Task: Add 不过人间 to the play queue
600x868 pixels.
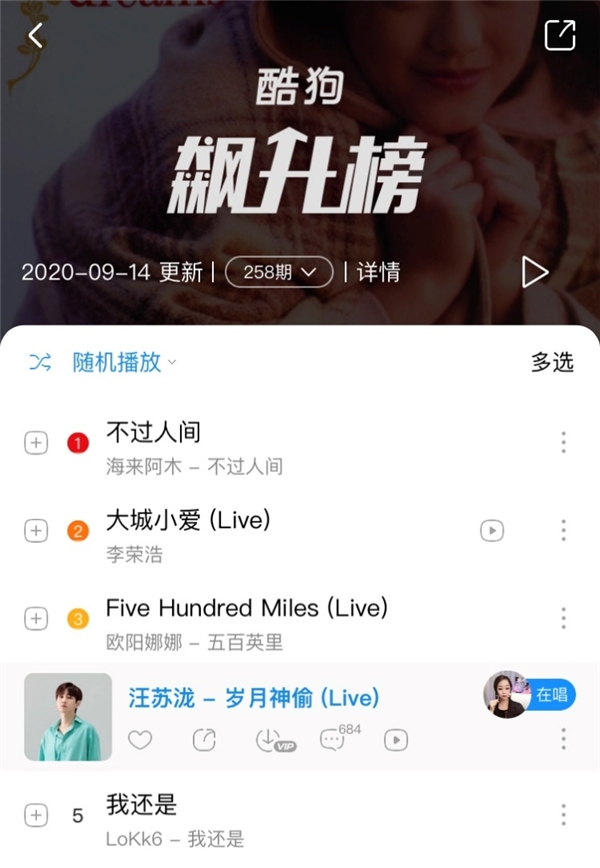Action: tap(36, 442)
